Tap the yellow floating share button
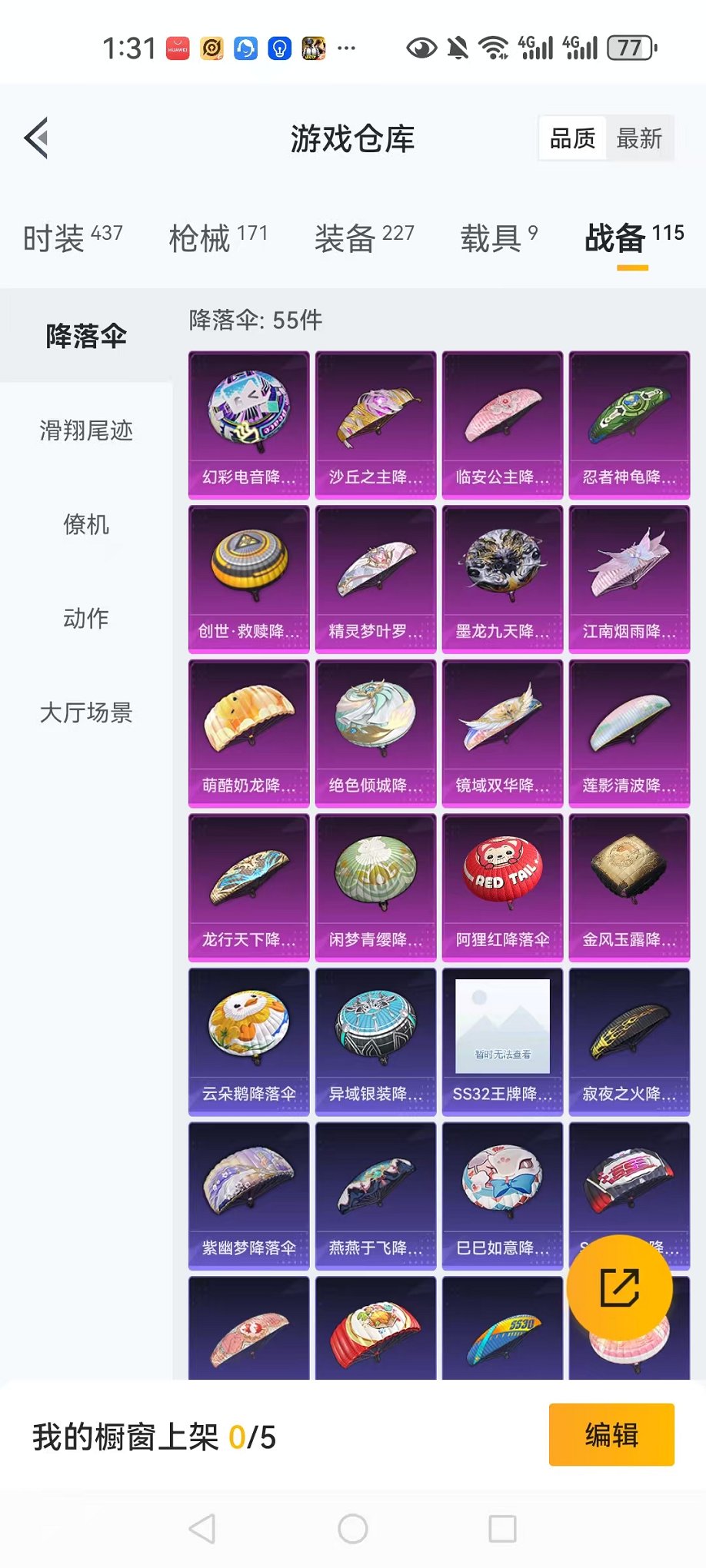The width and height of the screenshot is (706, 1568). click(620, 1288)
